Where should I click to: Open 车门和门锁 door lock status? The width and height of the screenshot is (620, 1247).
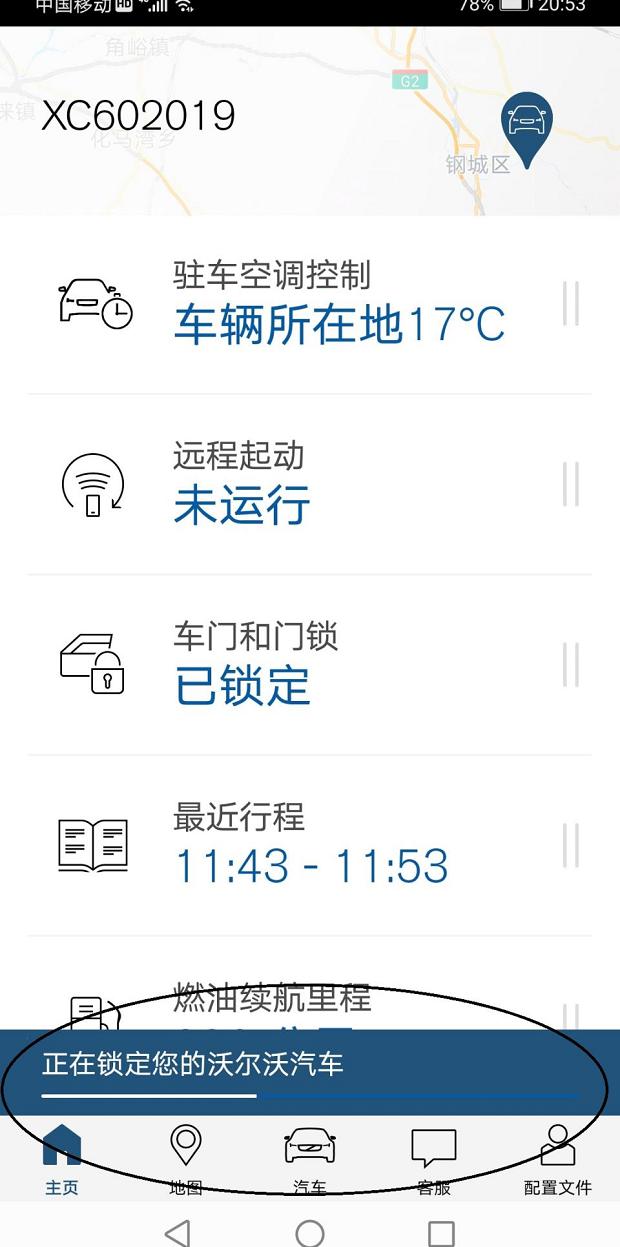click(x=309, y=665)
